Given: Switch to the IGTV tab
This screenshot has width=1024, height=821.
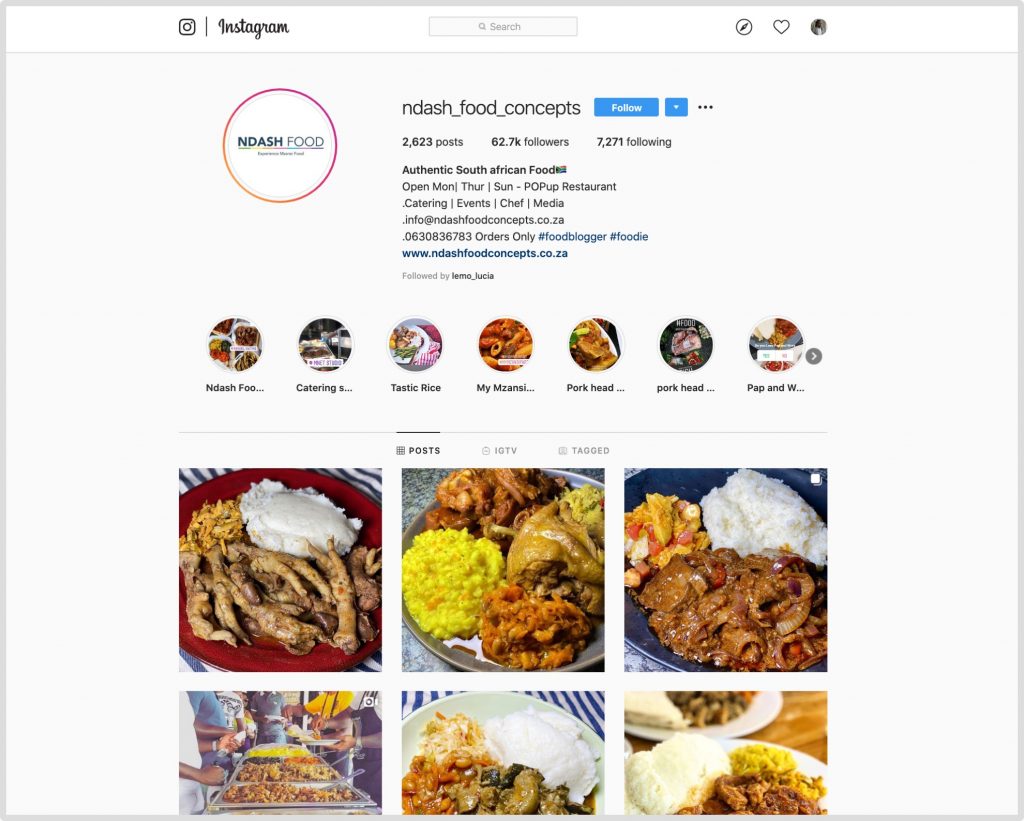Looking at the screenshot, I should (499, 451).
